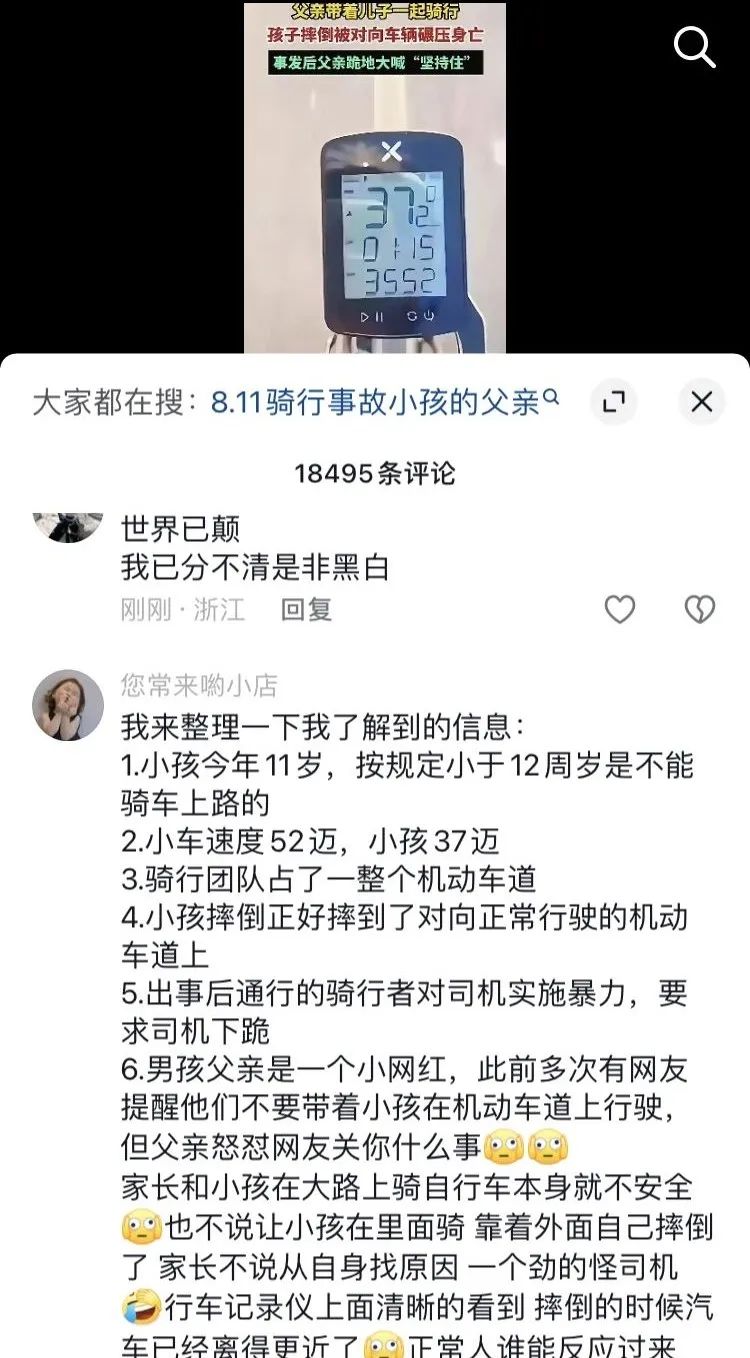Open profile avatar of 您常来哟小店
The width and height of the screenshot is (750, 1358).
[x=68, y=705]
